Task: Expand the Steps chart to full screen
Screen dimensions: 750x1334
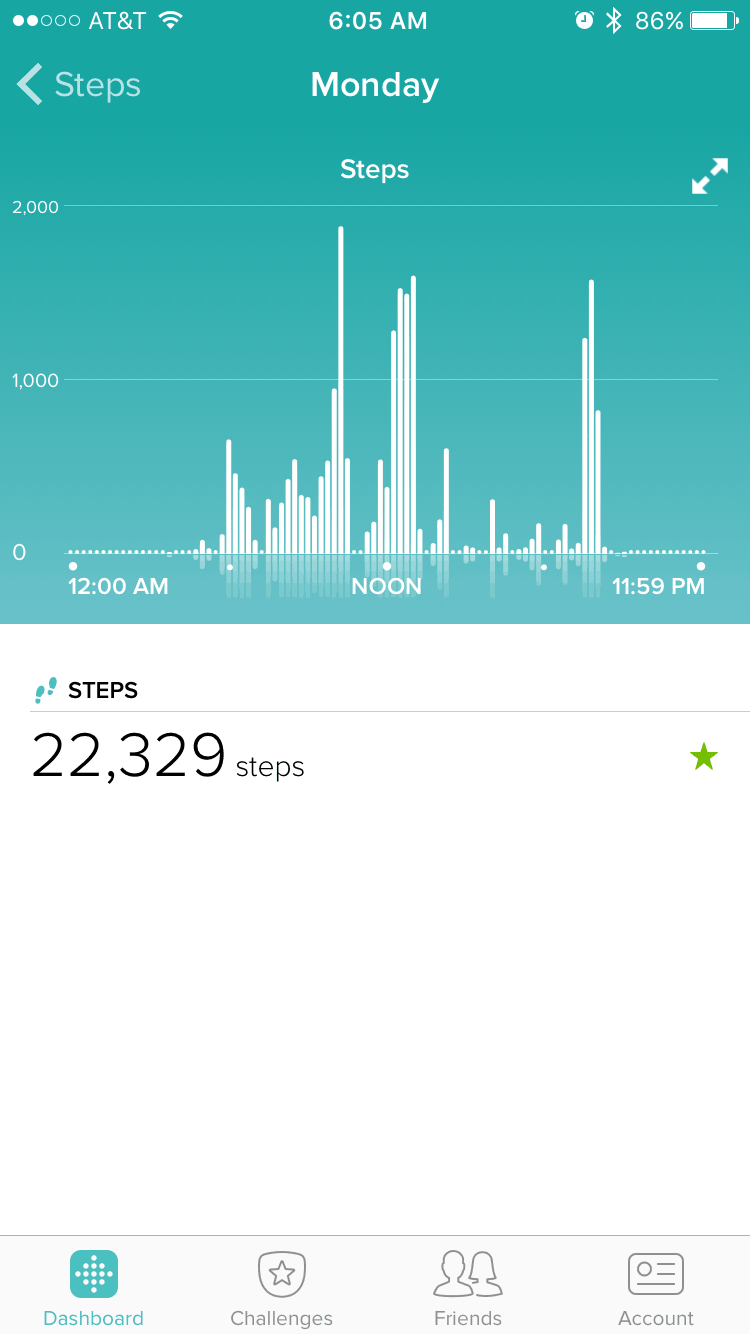Action: pos(710,176)
